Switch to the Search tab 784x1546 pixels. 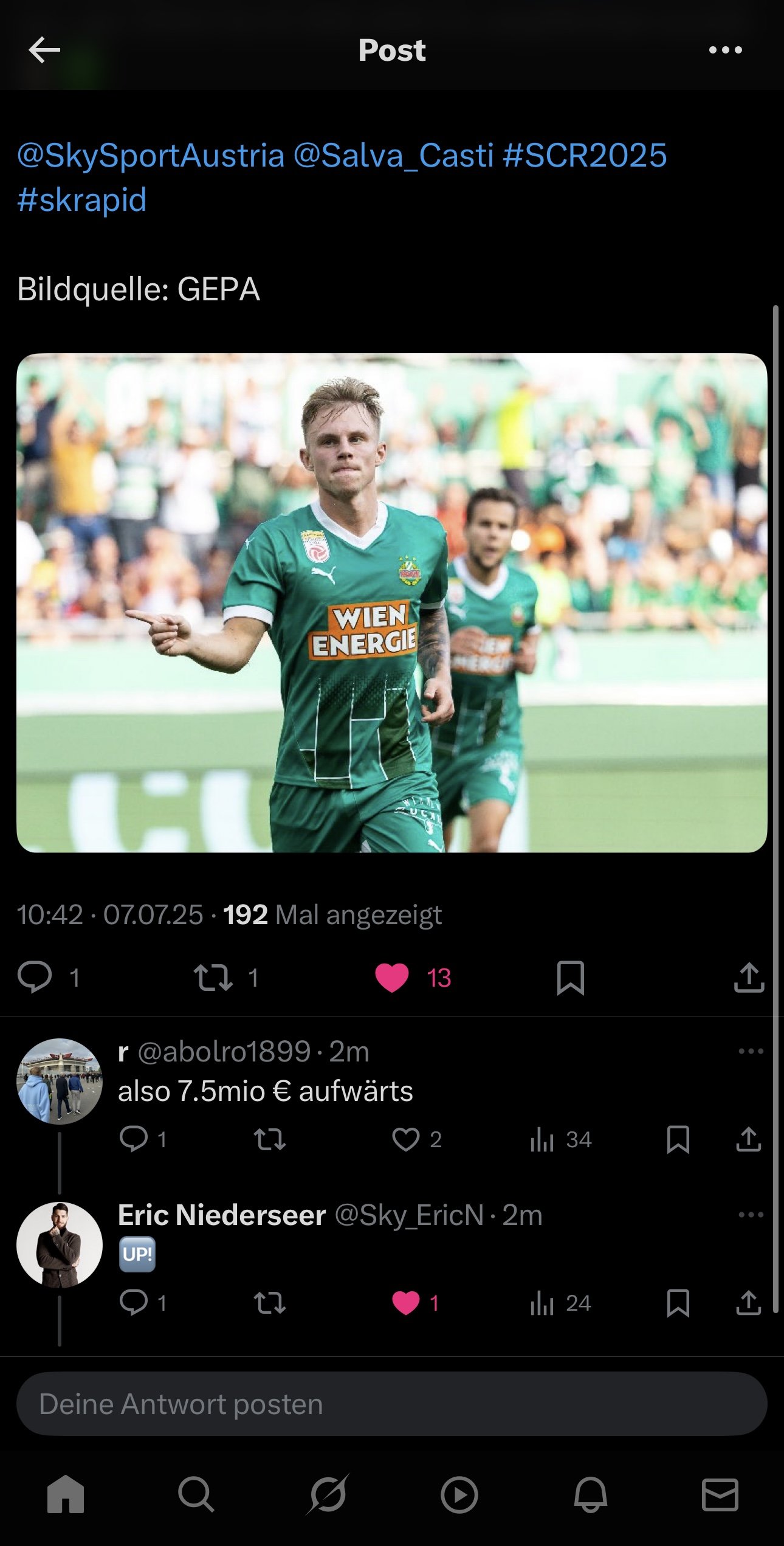pos(196,1494)
